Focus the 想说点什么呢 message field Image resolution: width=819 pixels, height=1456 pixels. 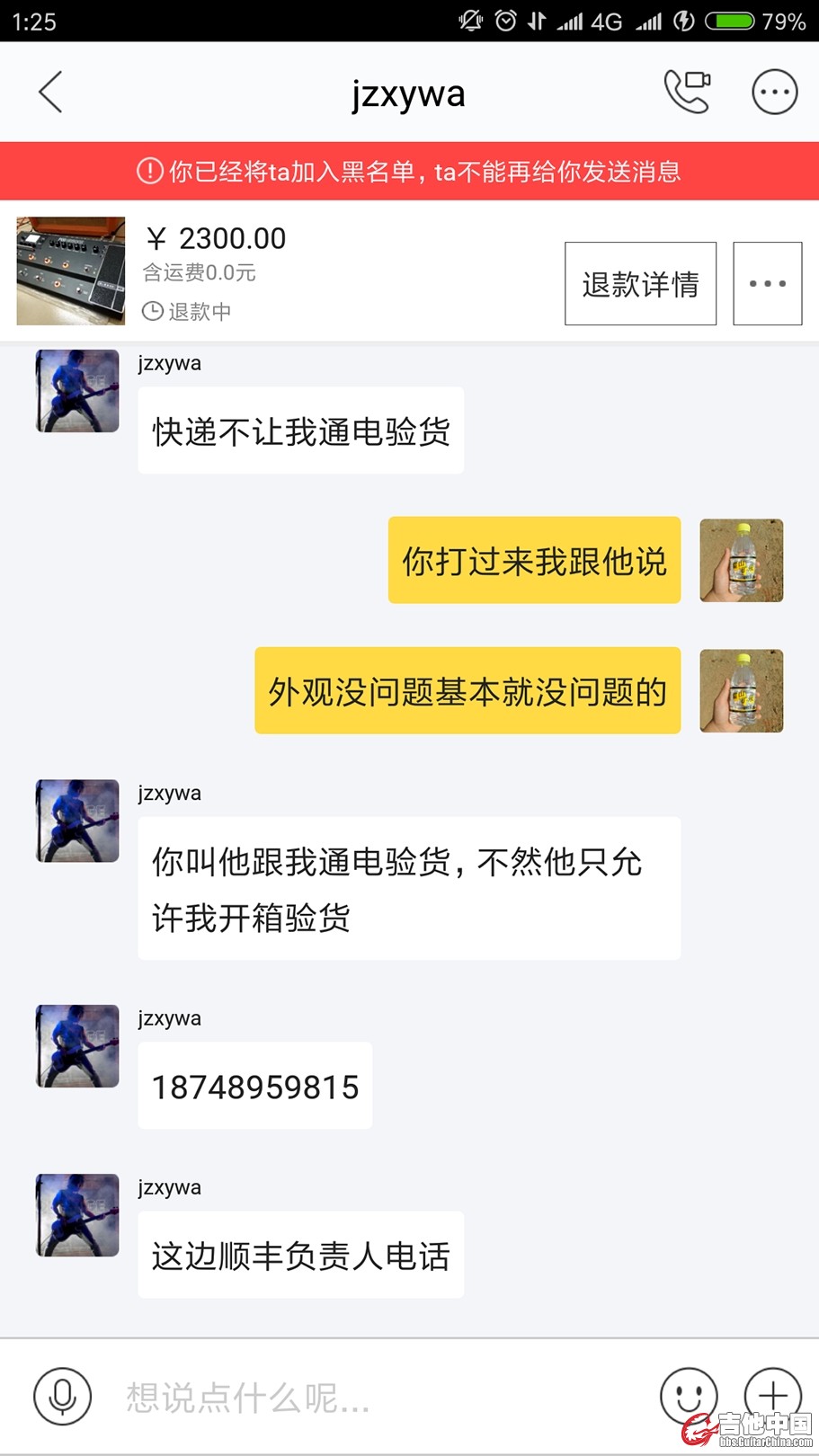point(378,1398)
